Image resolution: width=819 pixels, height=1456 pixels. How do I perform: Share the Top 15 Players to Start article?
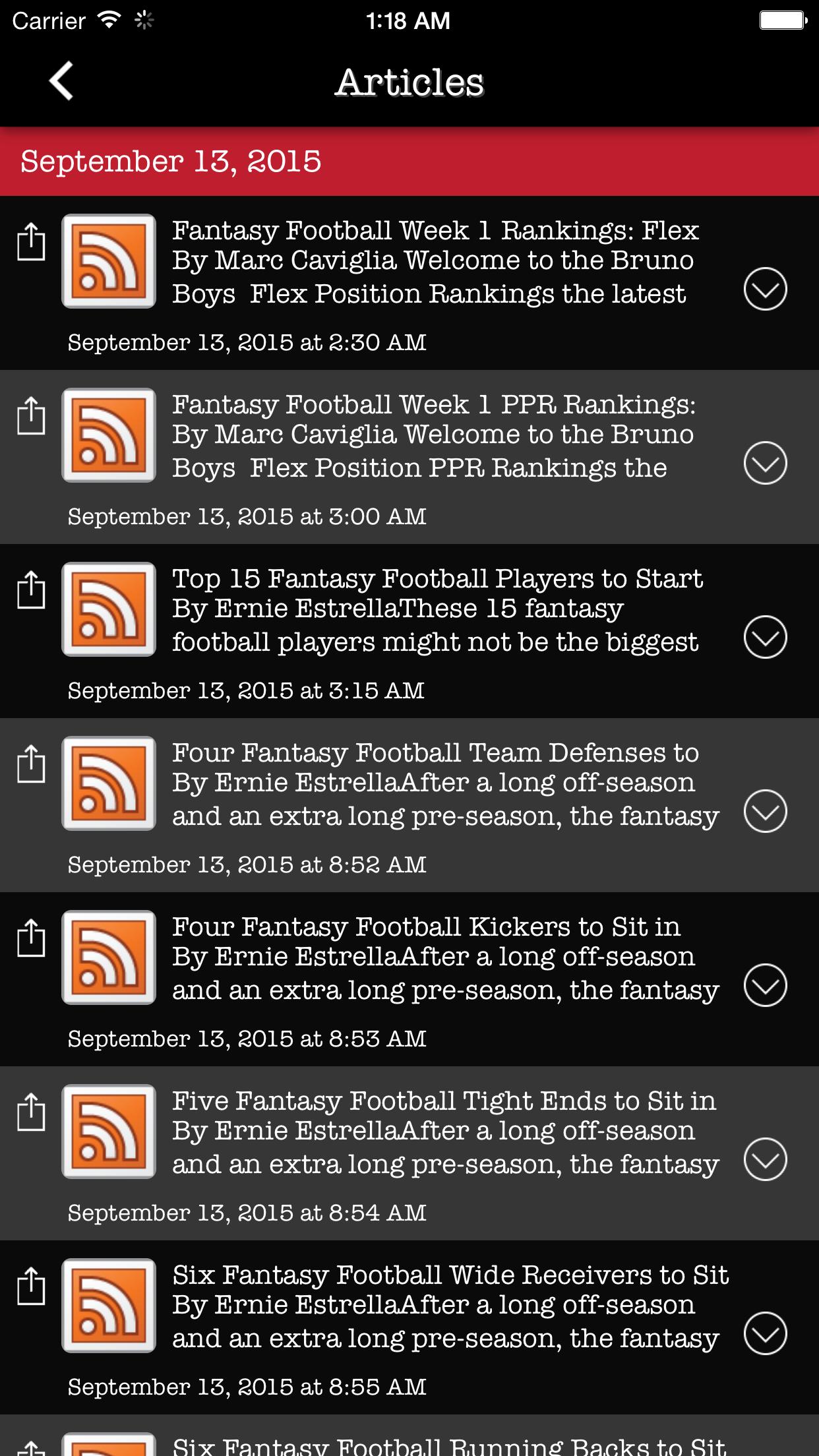tap(31, 590)
